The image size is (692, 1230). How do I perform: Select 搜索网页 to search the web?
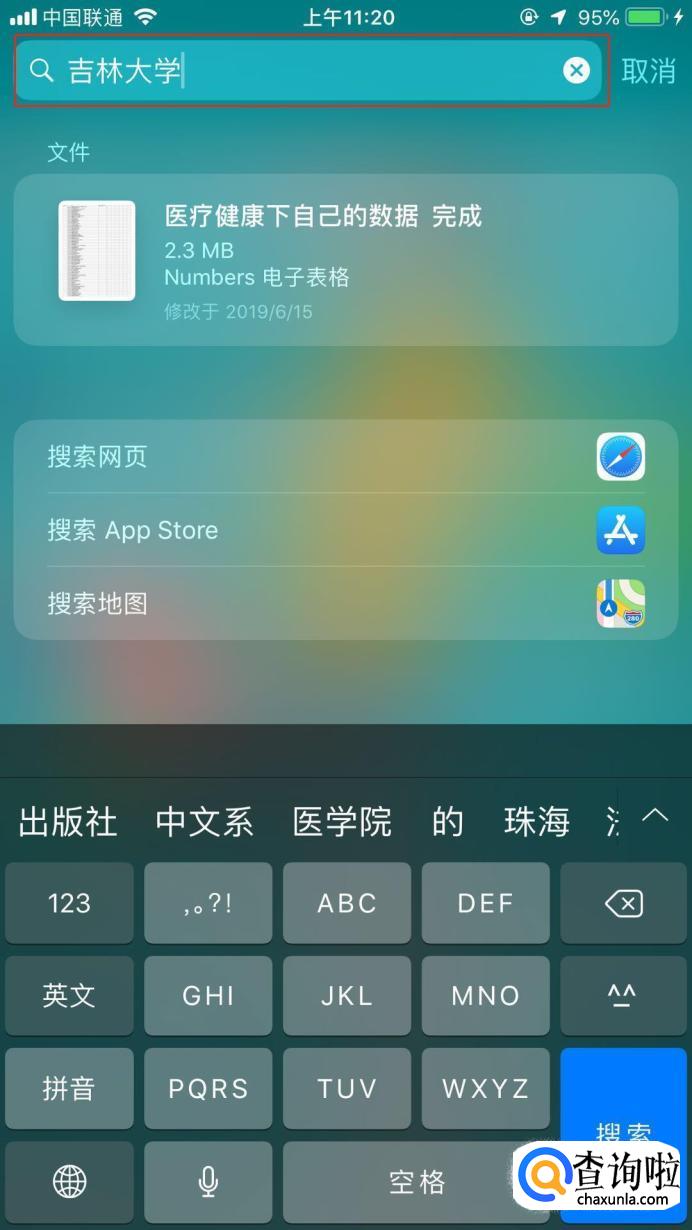pyautogui.click(x=346, y=457)
